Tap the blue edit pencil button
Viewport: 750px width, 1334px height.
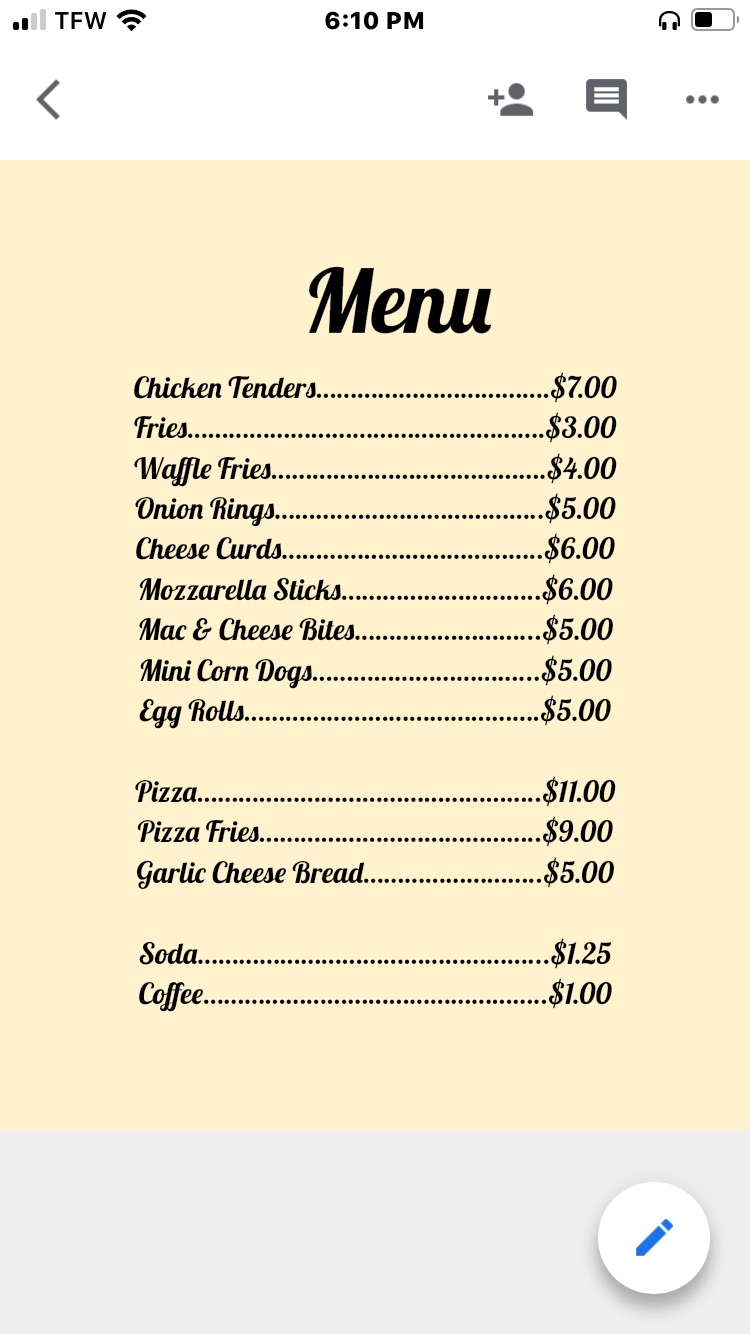coord(653,1237)
